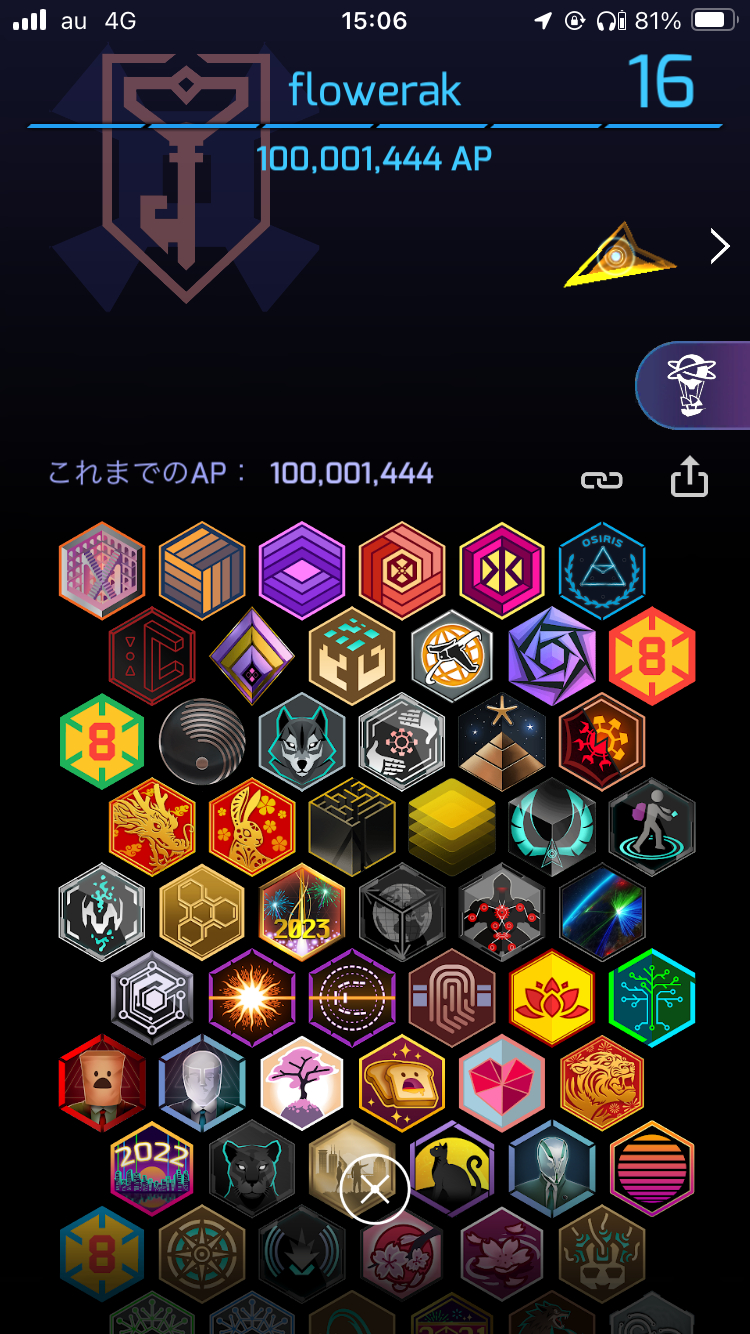Open the roaring tiger medal
Image resolution: width=750 pixels, height=1334 pixels.
tap(602, 1082)
